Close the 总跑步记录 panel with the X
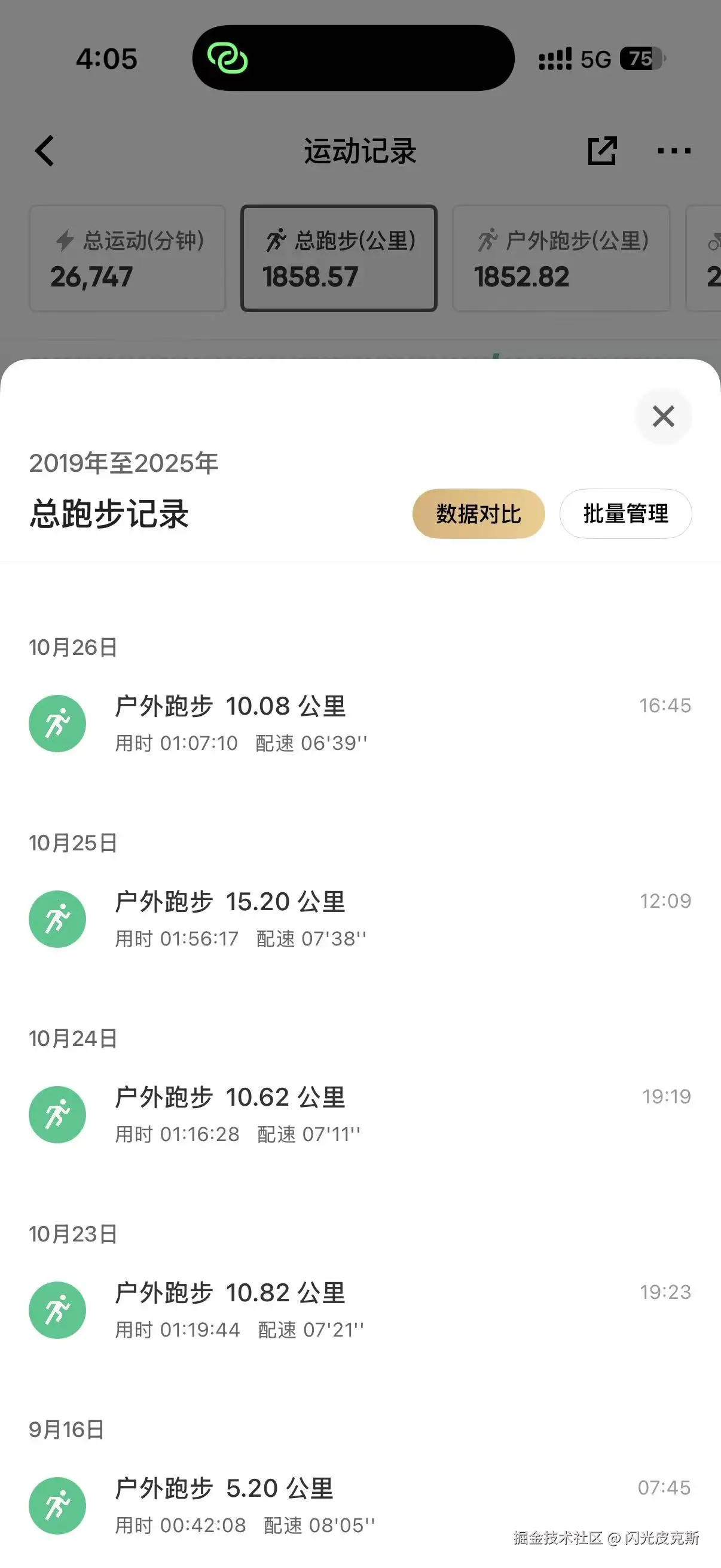The width and height of the screenshot is (721, 1568). pyautogui.click(x=662, y=416)
